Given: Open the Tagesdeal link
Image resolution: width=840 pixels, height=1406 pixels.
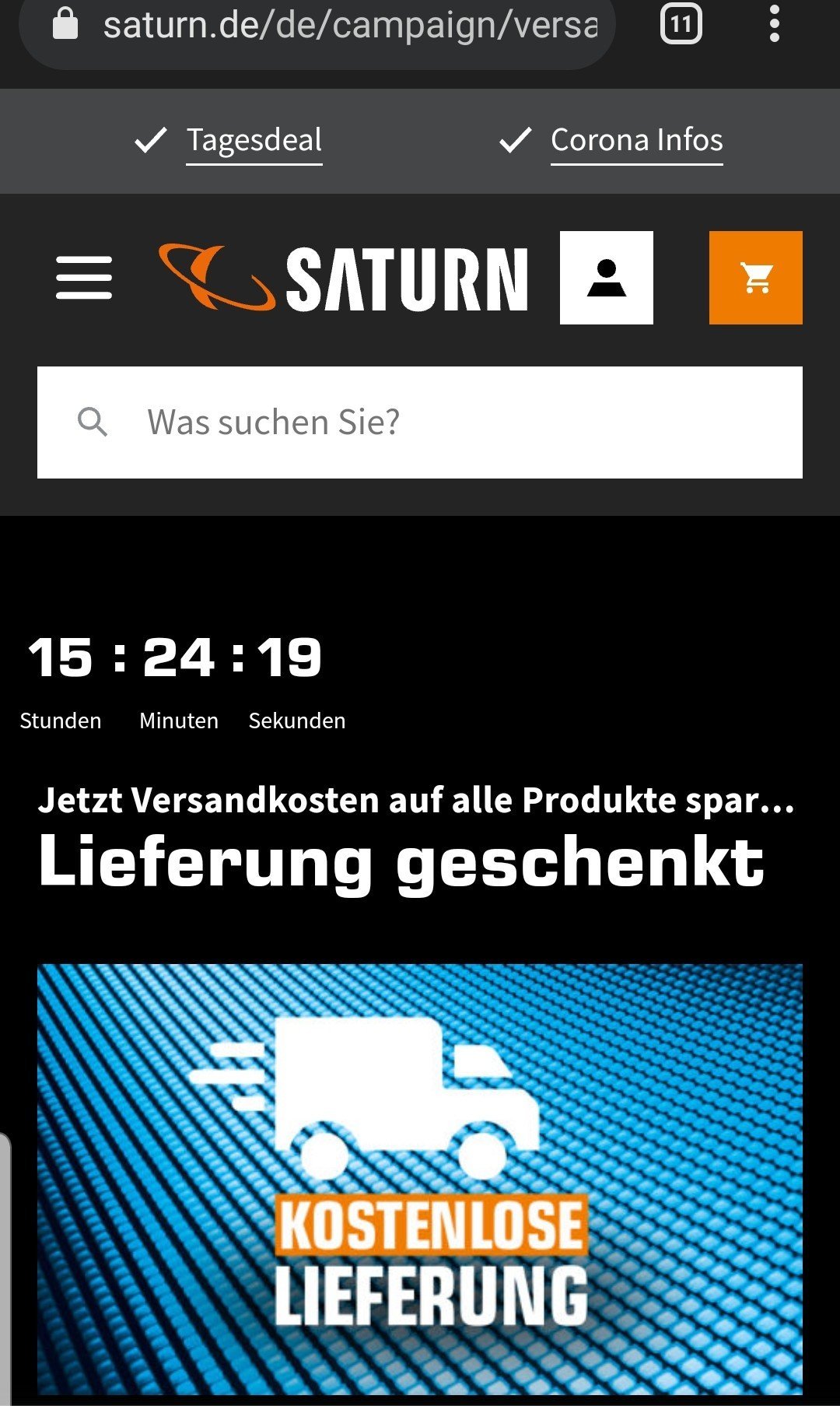Looking at the screenshot, I should [x=254, y=141].
